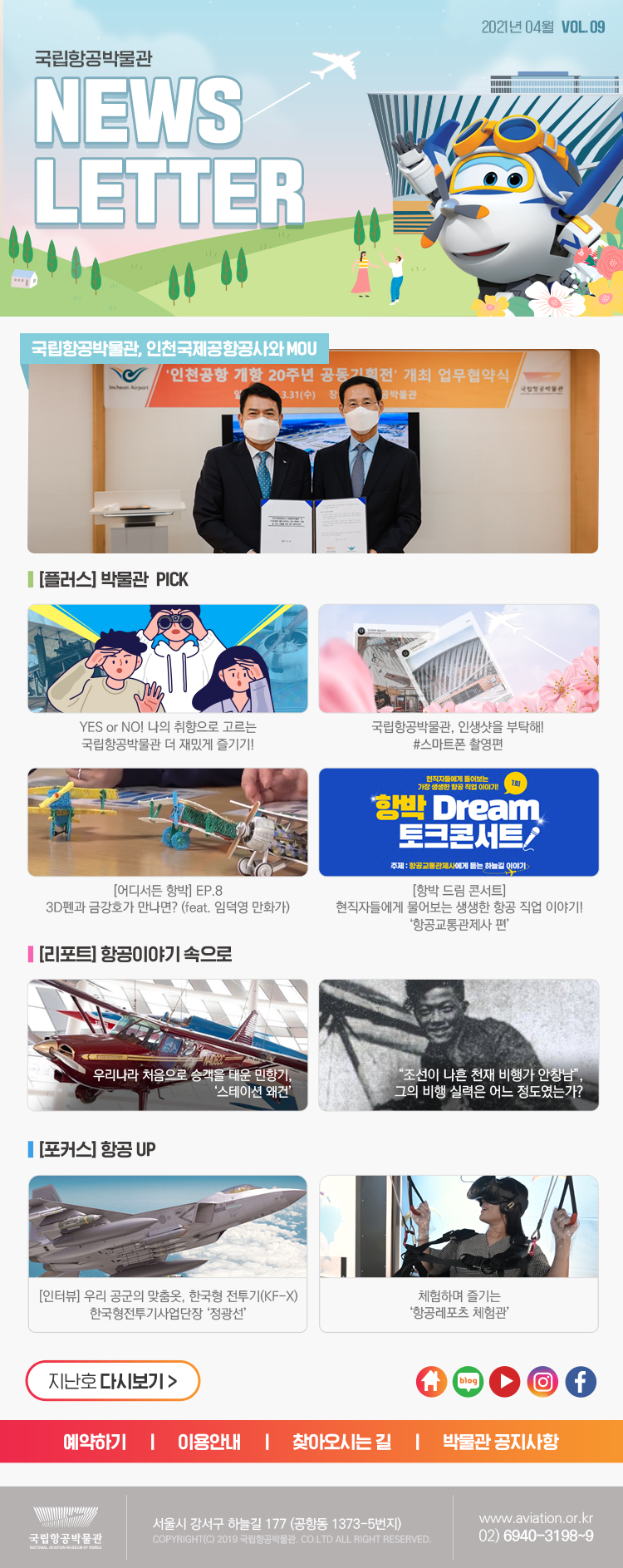Read the 스테이션 왜건 민항기 report
The height and width of the screenshot is (1568, 623).
[x=168, y=1045]
